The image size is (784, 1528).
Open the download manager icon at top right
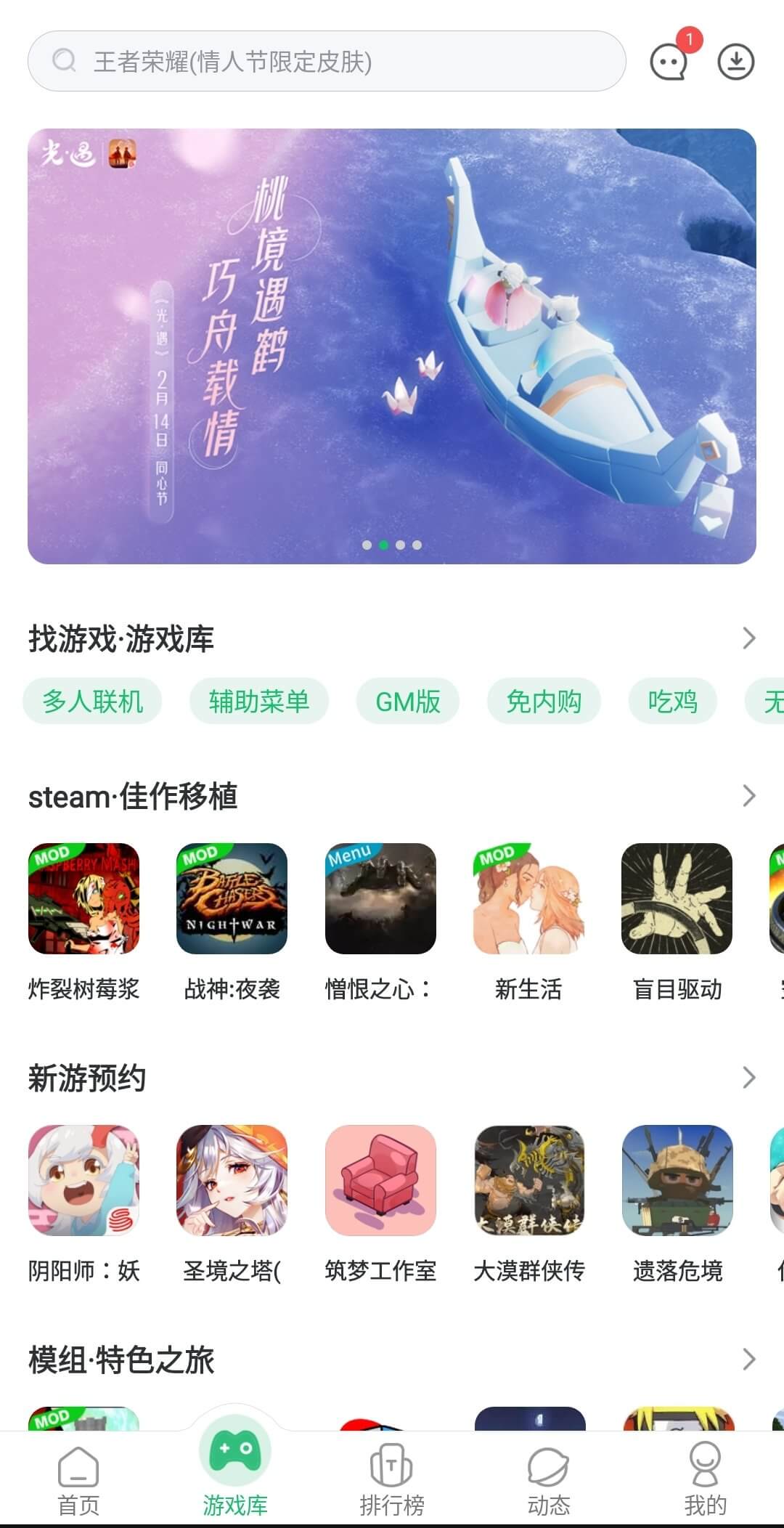point(735,62)
